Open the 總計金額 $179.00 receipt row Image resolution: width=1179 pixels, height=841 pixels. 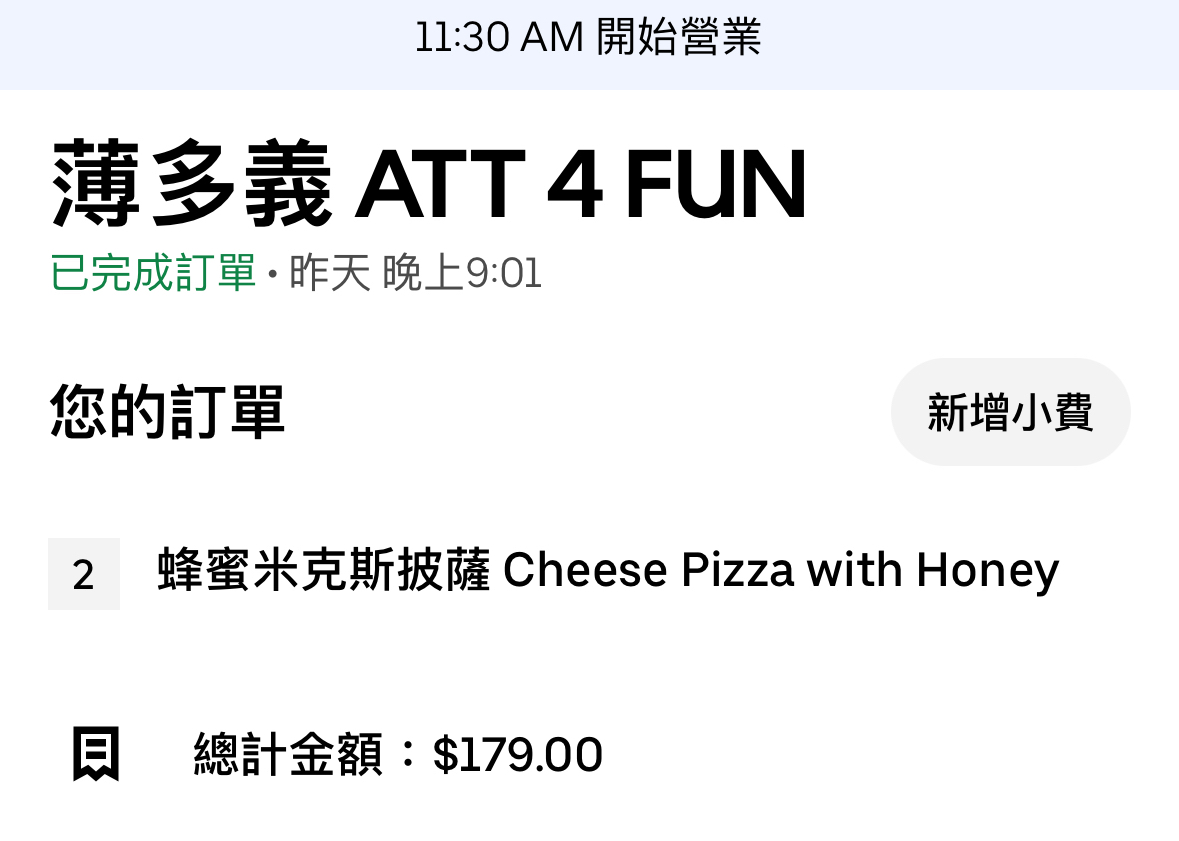click(x=398, y=755)
